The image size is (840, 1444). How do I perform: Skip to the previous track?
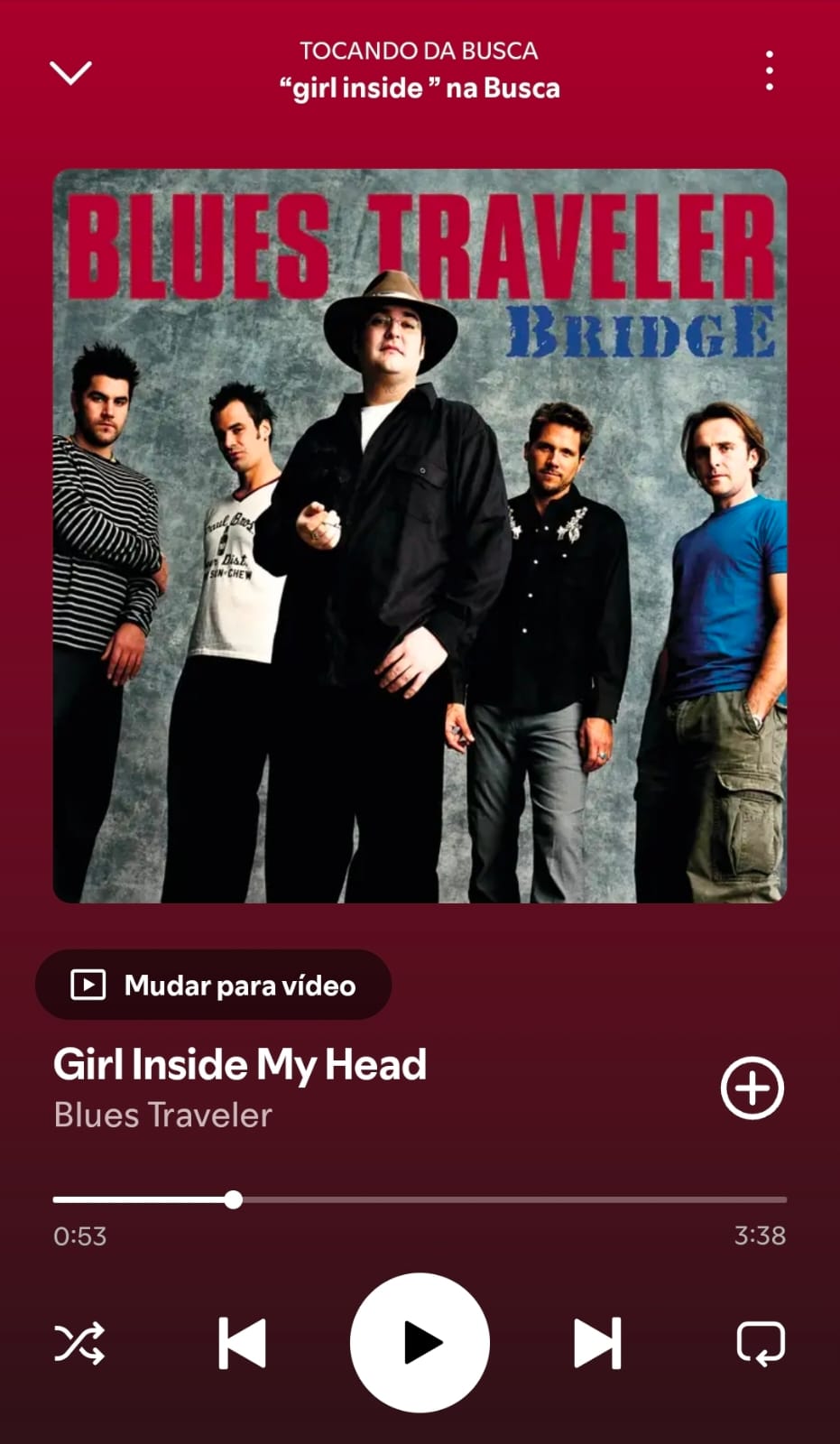tap(240, 1342)
